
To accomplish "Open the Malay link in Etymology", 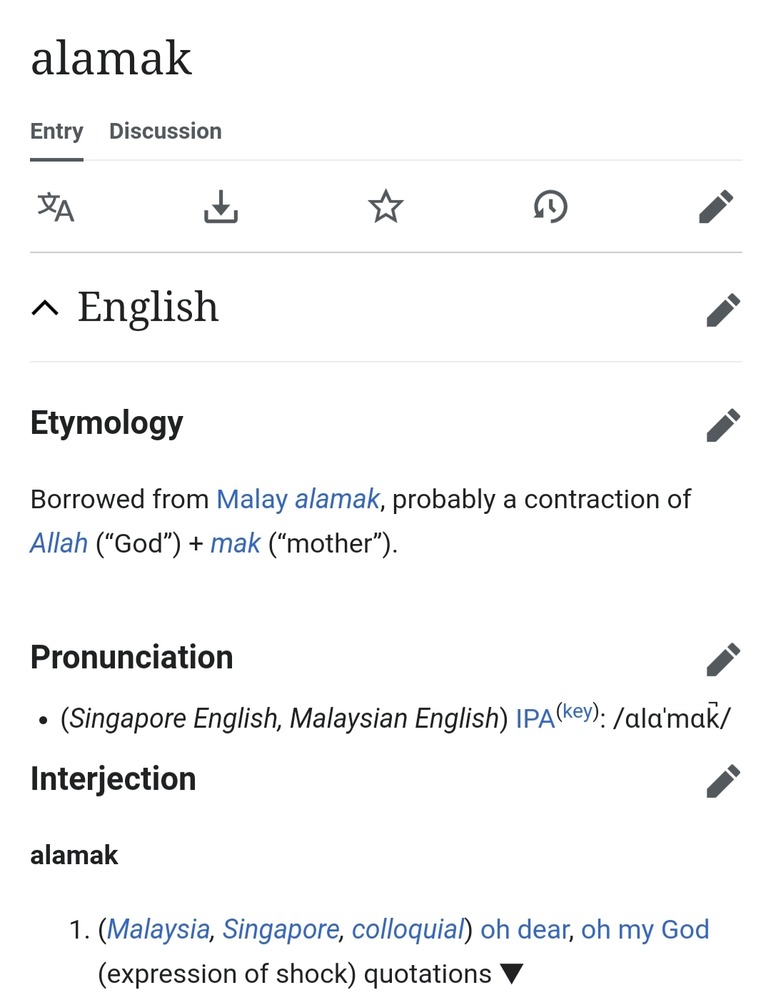I will [252, 499].
